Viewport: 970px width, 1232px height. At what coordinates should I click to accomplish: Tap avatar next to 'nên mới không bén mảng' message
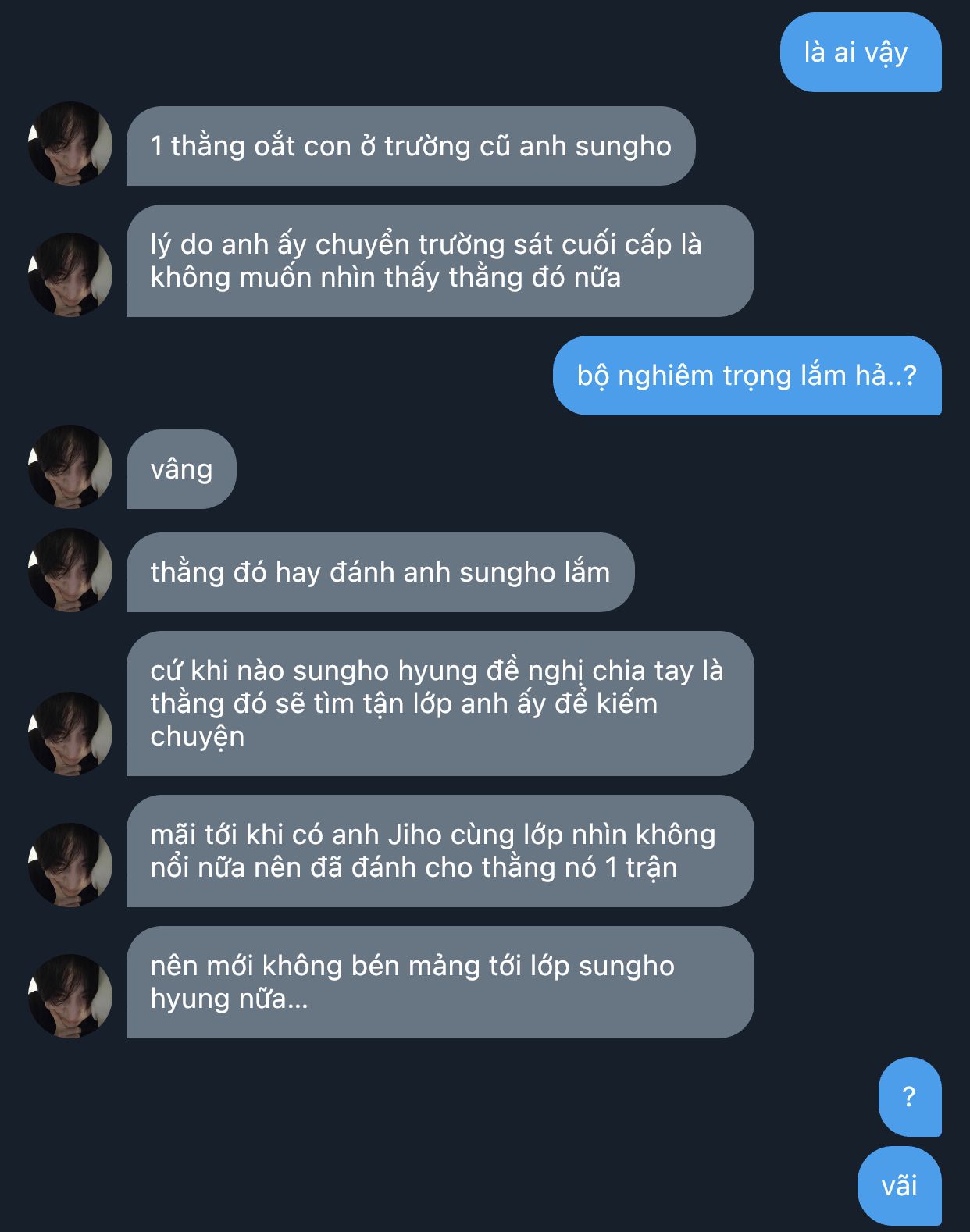(x=70, y=996)
